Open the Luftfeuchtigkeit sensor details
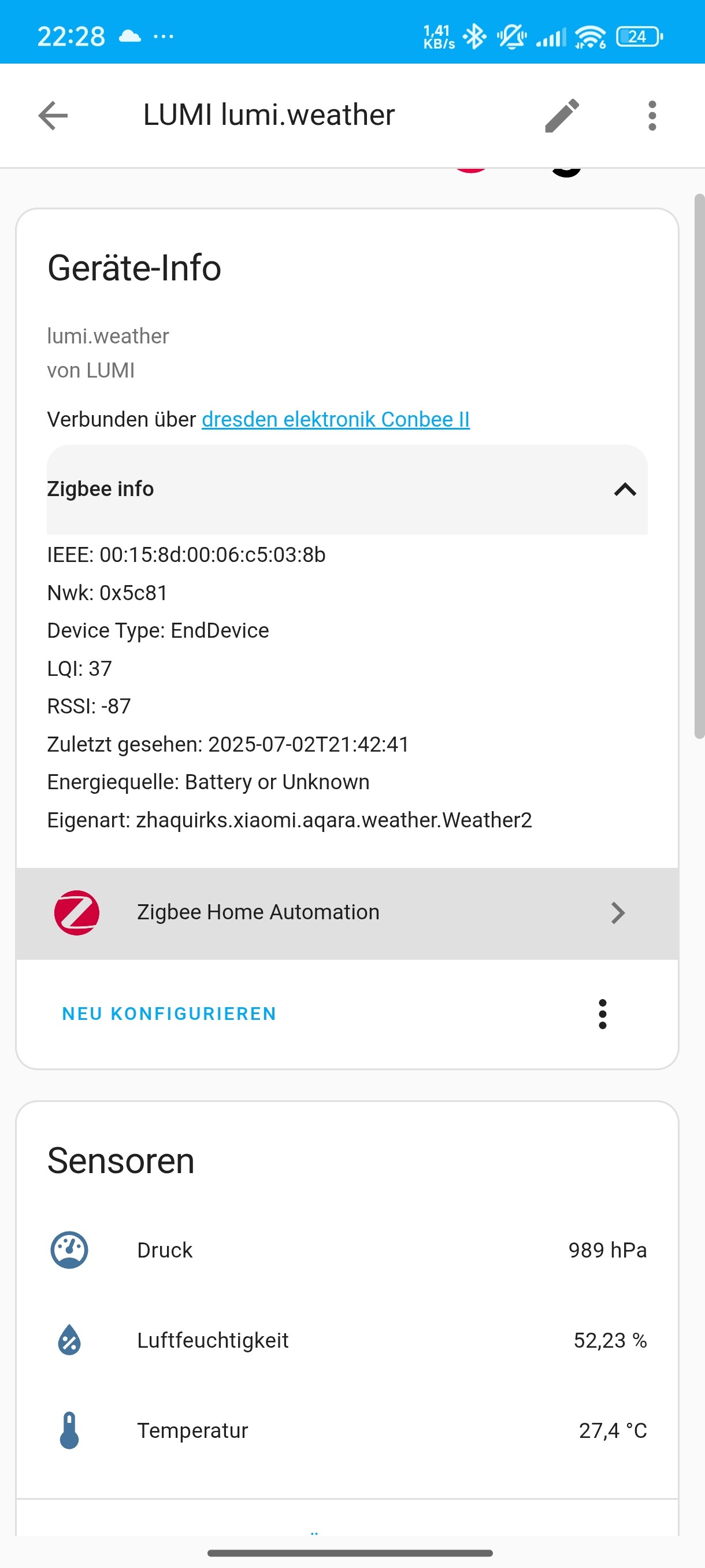The width and height of the screenshot is (705, 1568). point(347,1340)
